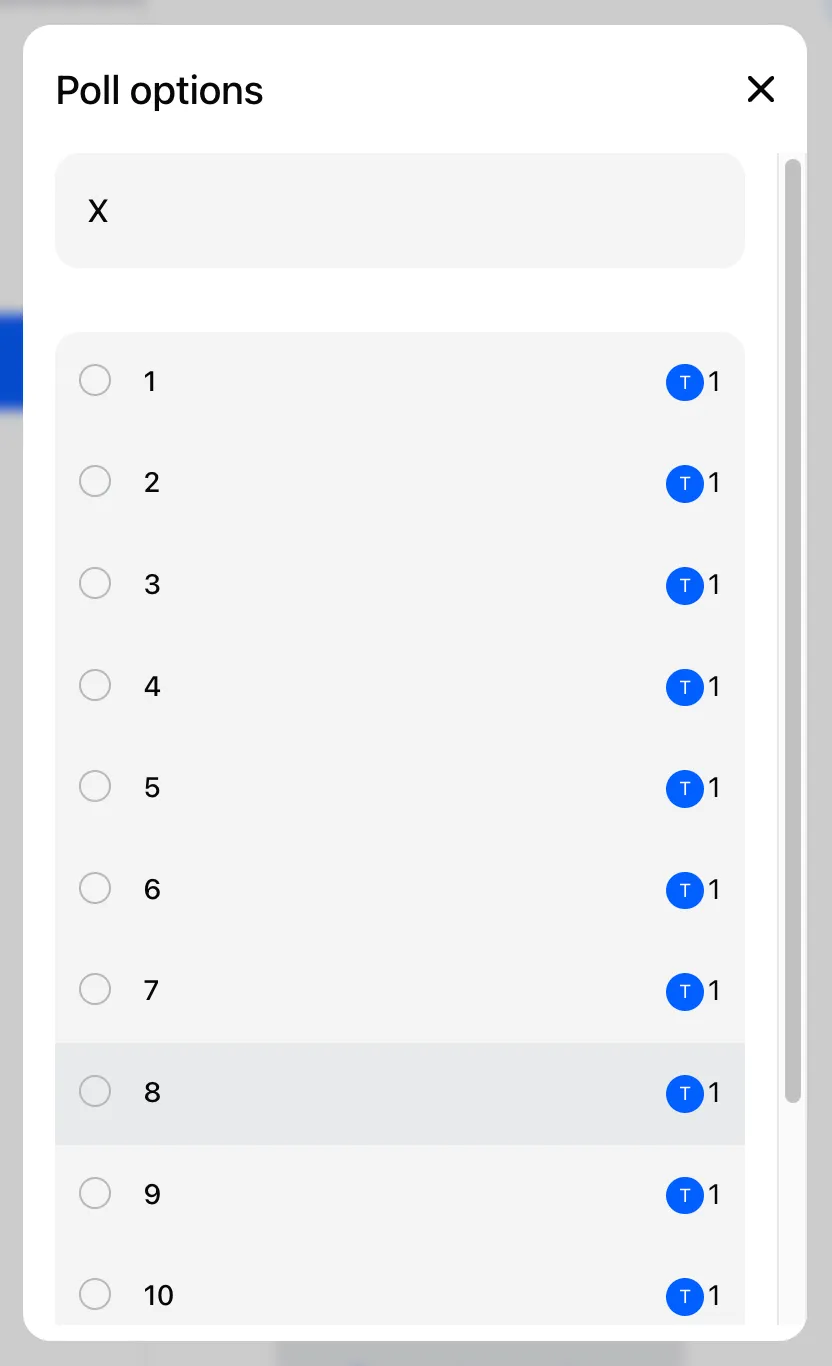Mark option 7 as your choice
Image resolution: width=832 pixels, height=1366 pixels.
95,990
